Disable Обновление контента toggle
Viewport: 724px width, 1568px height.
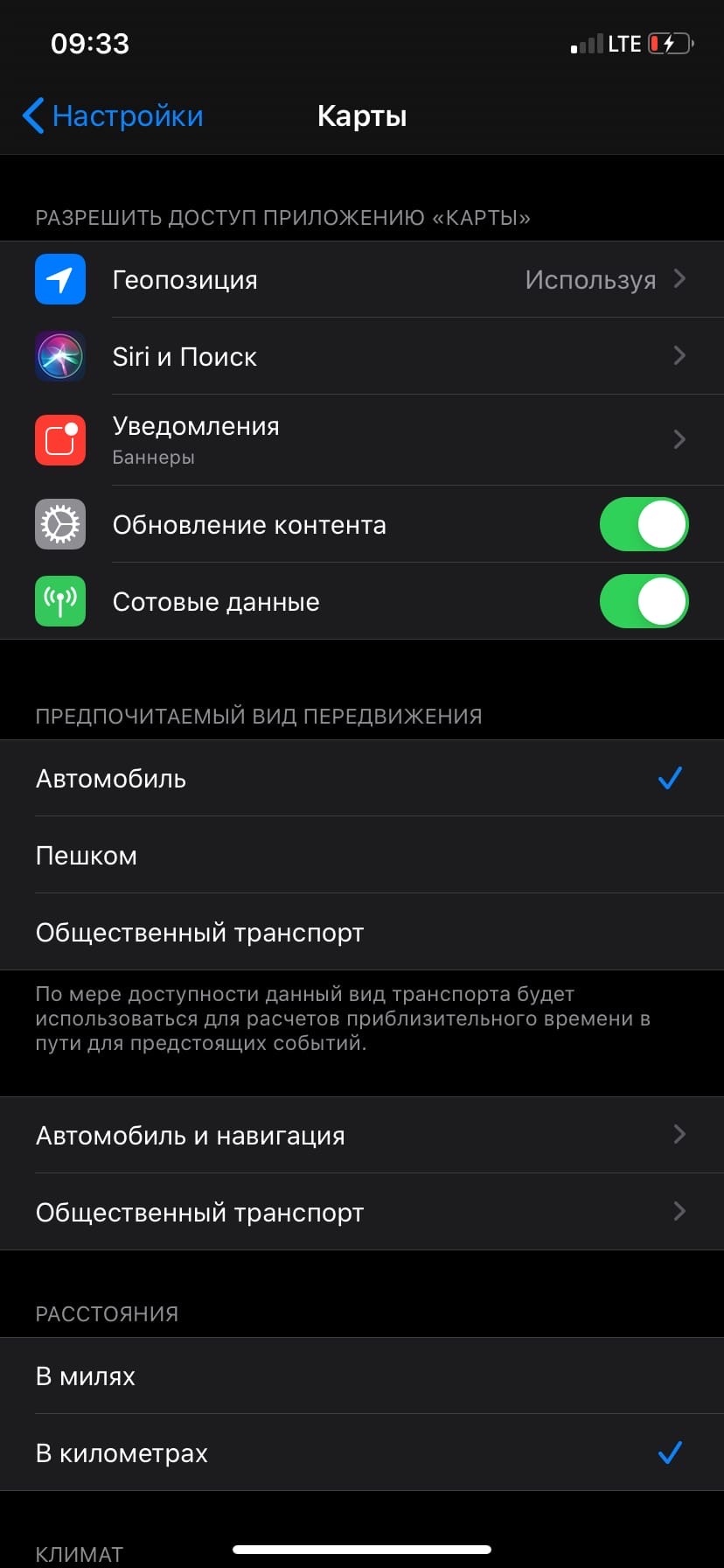pyautogui.click(x=644, y=525)
